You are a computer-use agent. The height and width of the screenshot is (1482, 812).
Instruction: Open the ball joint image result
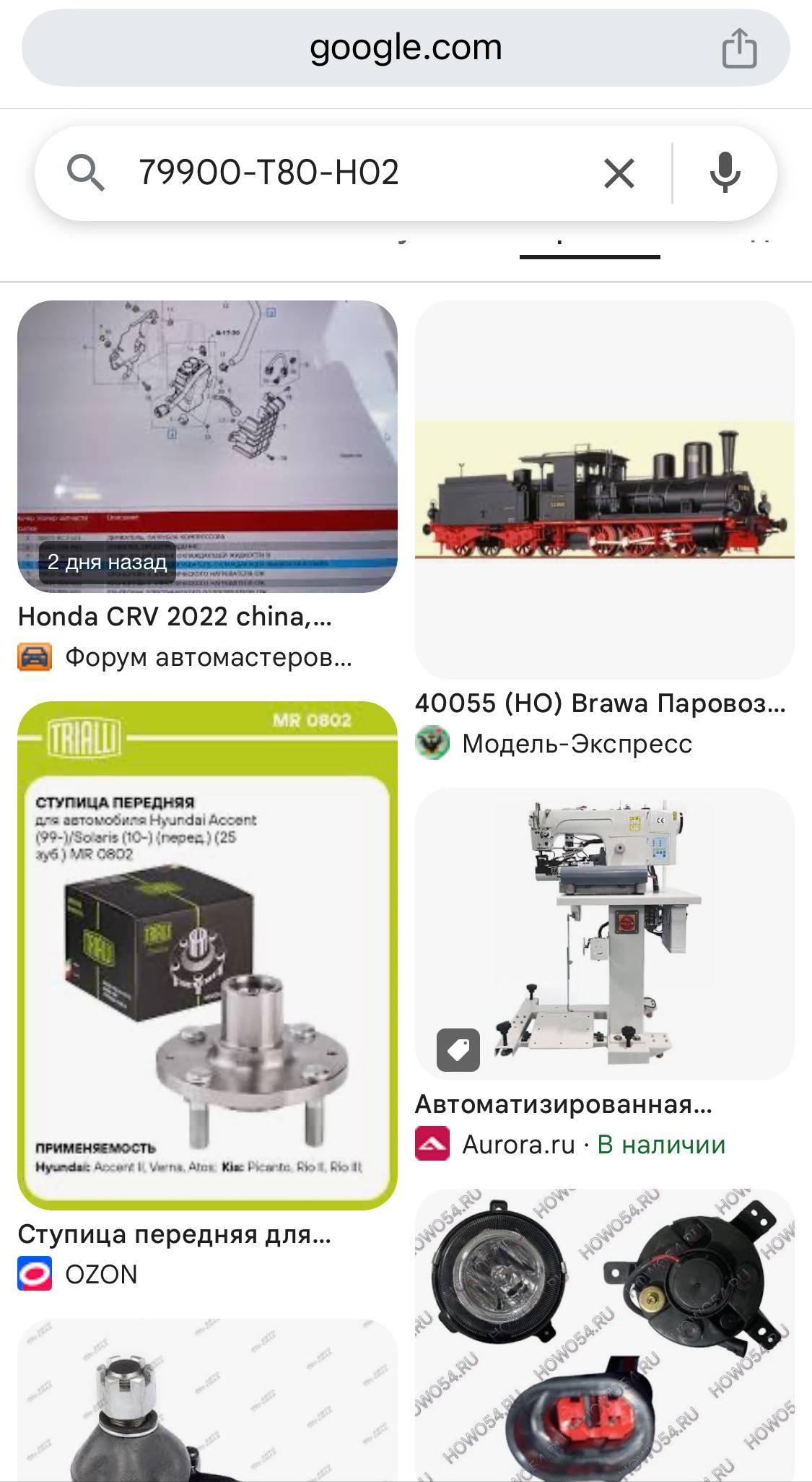click(207, 1400)
